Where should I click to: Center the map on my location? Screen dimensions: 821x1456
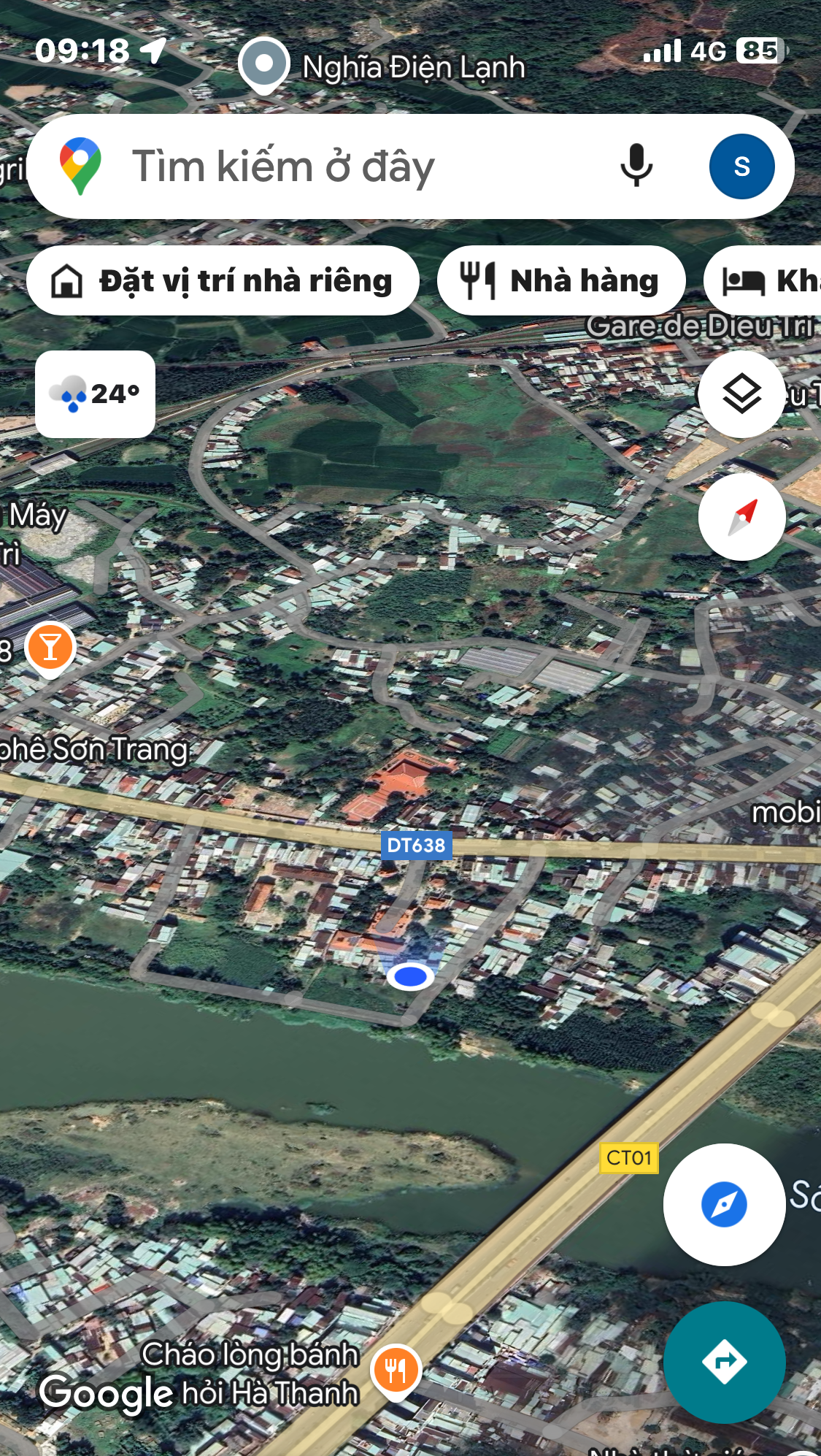point(724,1204)
